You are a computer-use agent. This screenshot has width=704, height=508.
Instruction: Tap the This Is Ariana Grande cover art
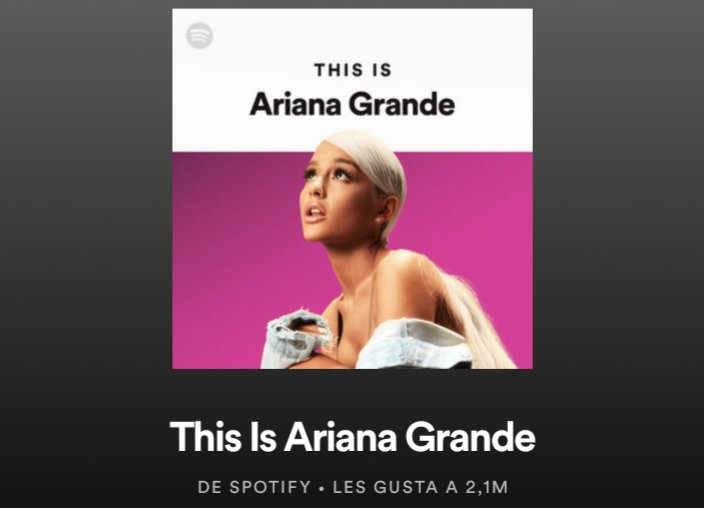tap(352, 190)
